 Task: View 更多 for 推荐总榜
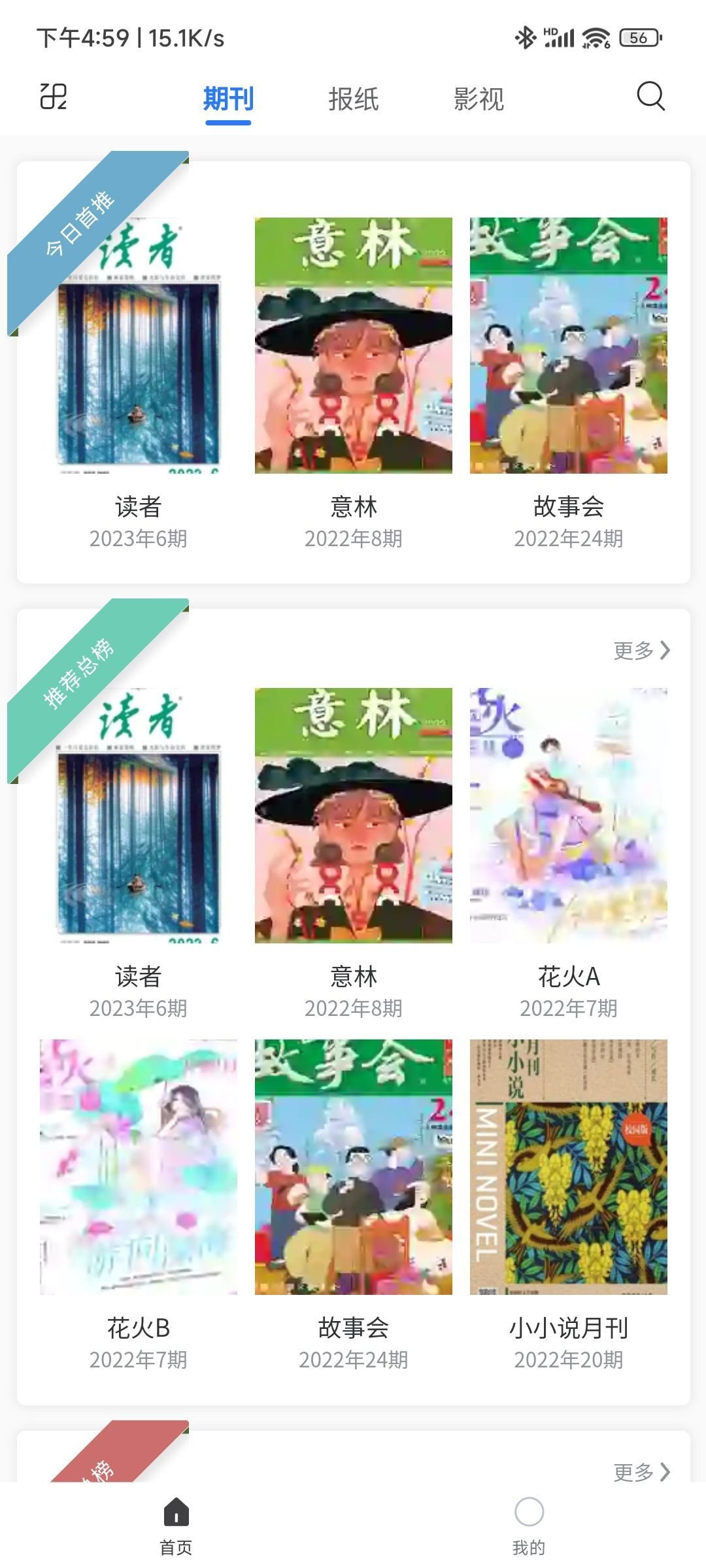(x=641, y=650)
